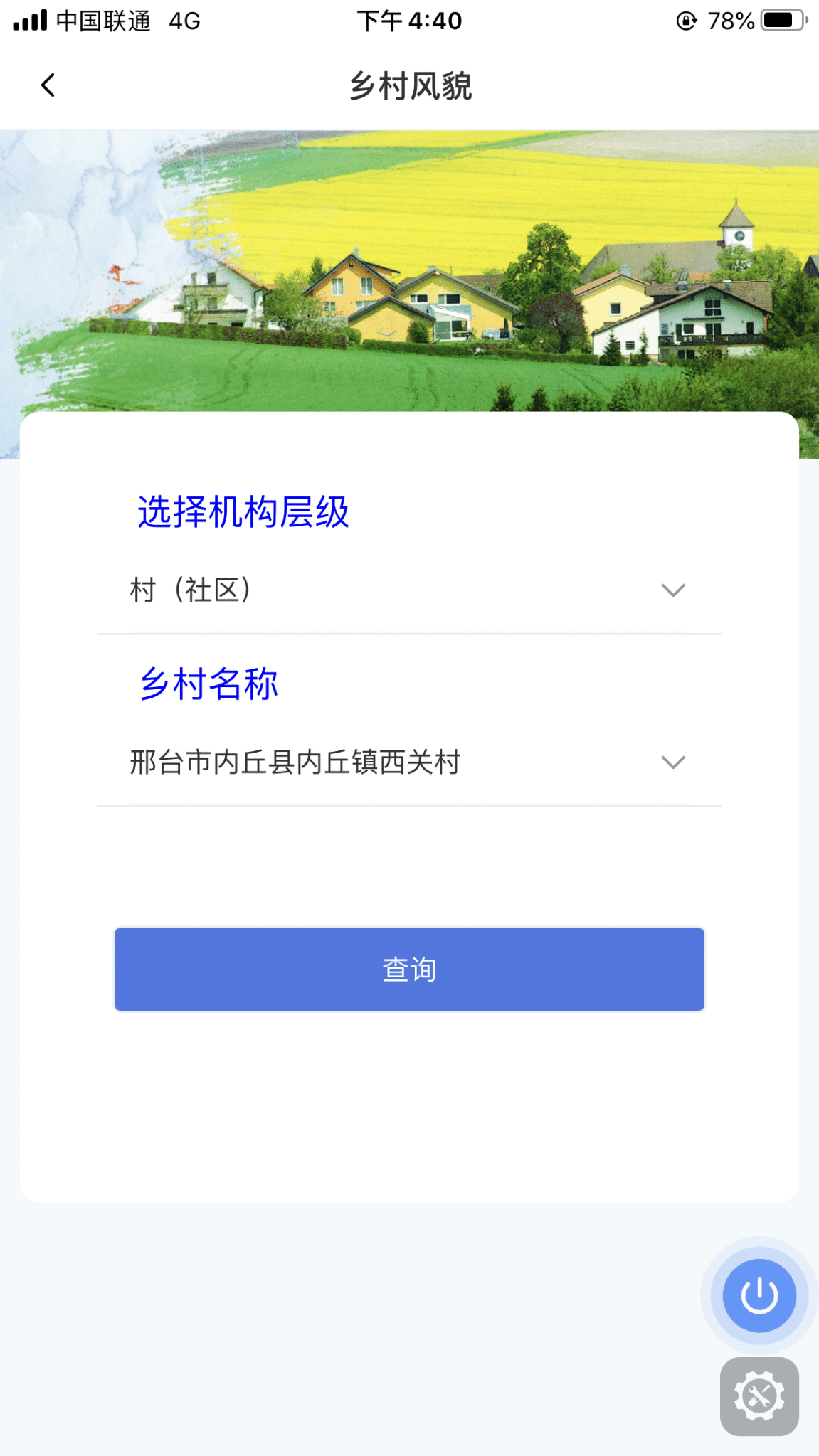Tap the battery indicator in the status bar
This screenshot has height=1456, width=819.
pos(778,21)
